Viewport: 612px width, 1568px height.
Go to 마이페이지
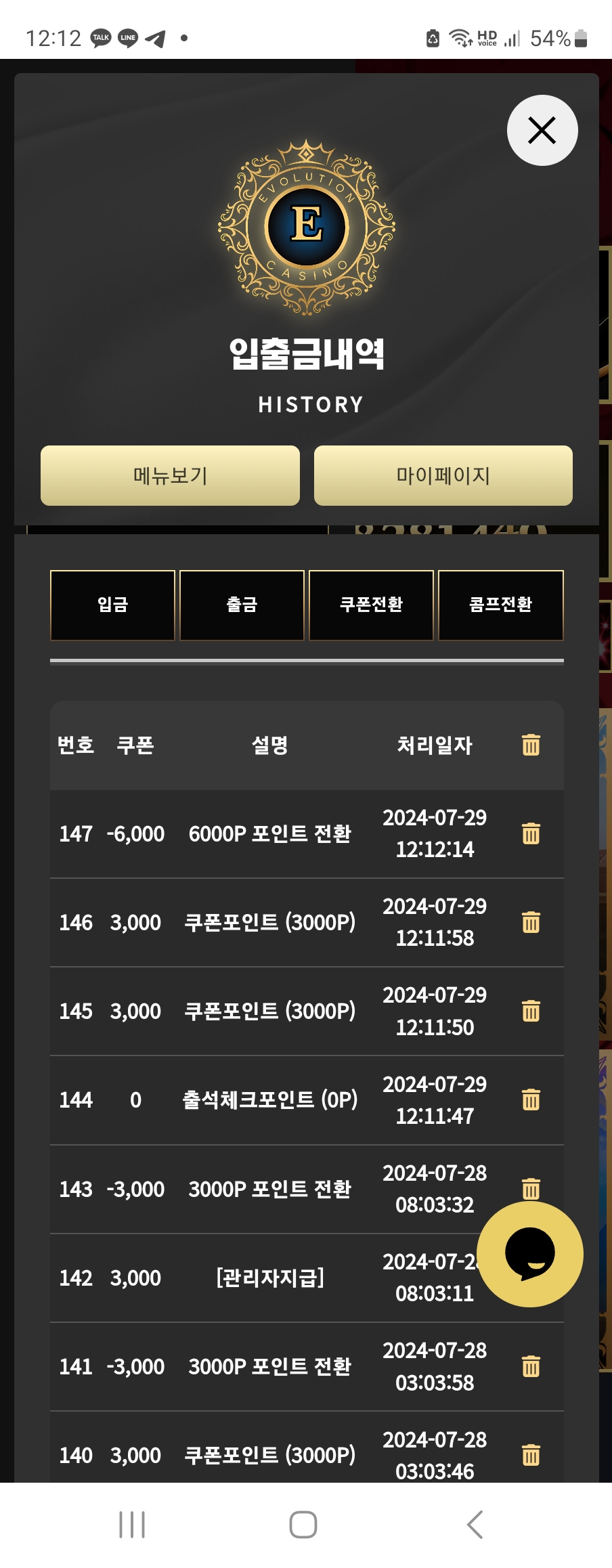click(x=443, y=475)
